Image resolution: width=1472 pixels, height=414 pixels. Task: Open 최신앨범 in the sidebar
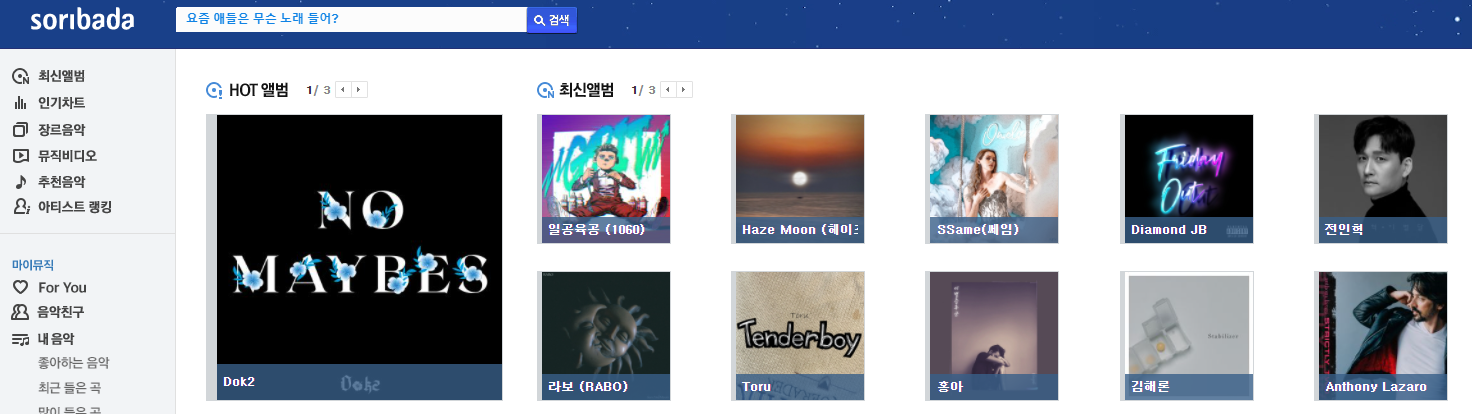(x=60, y=76)
